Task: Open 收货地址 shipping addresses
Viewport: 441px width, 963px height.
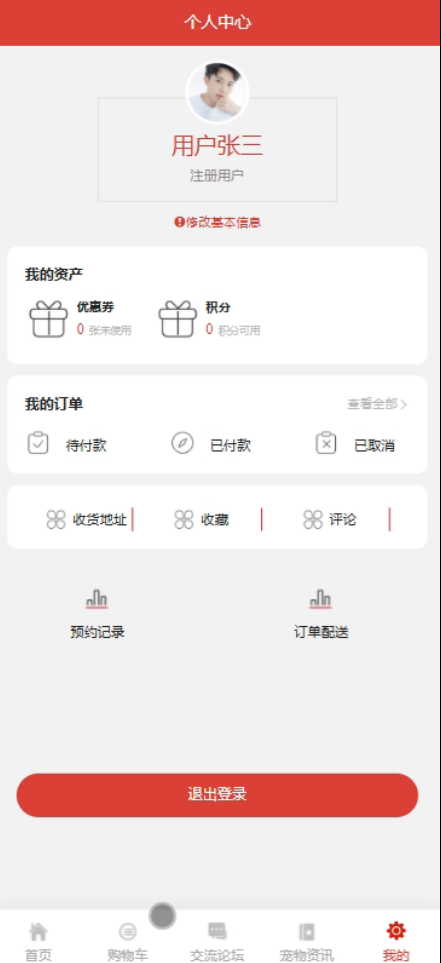Action: click(87, 520)
